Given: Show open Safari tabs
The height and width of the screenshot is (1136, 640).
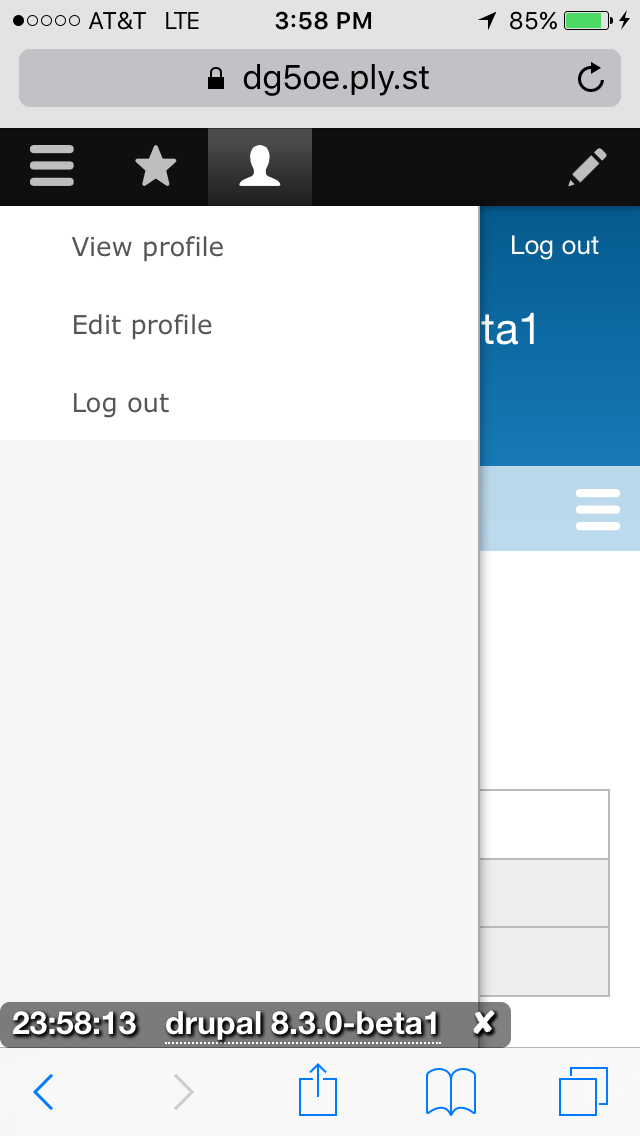Looking at the screenshot, I should coord(583,1091).
